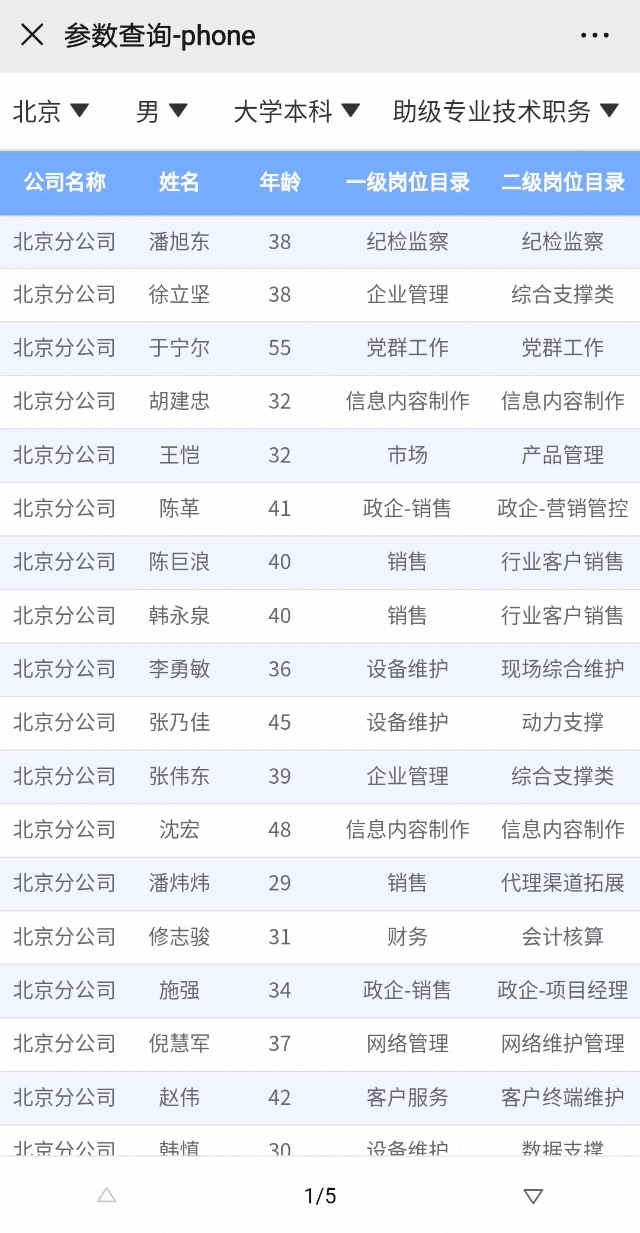
Task: Open the 男 gender dropdown
Action: (x=162, y=111)
